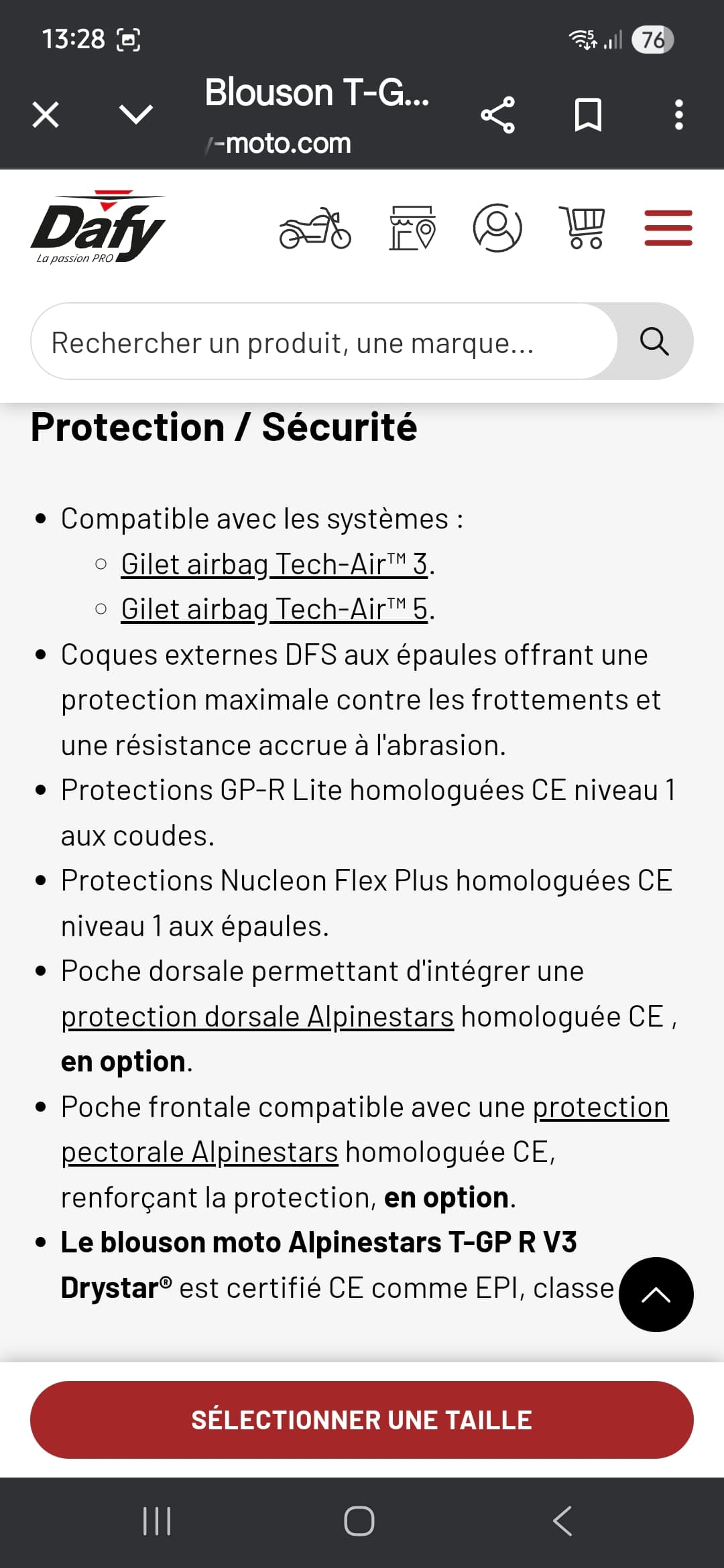Open the motorcycle icon in Dafy header

(315, 228)
